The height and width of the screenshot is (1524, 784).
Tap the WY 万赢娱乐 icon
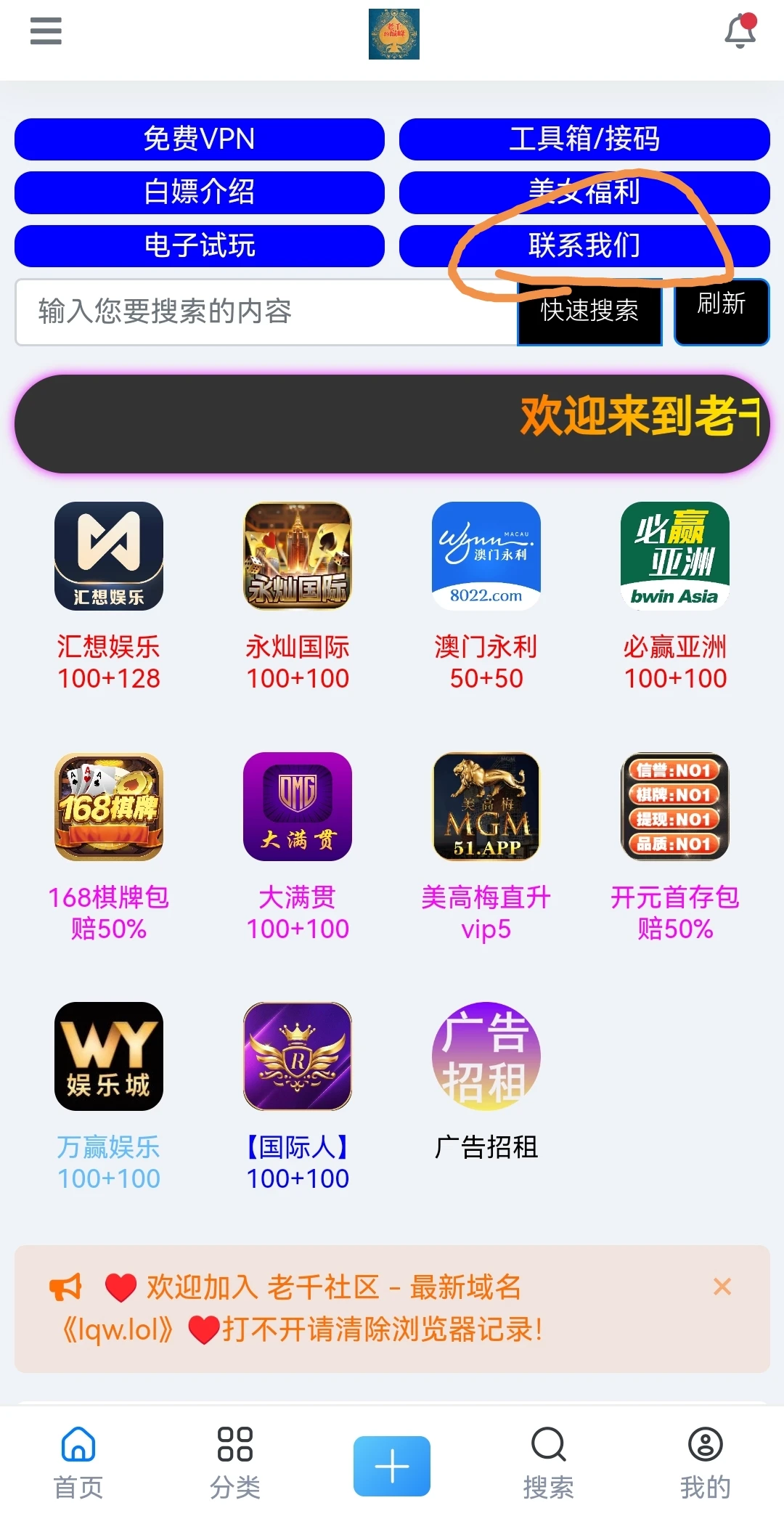tap(107, 1056)
